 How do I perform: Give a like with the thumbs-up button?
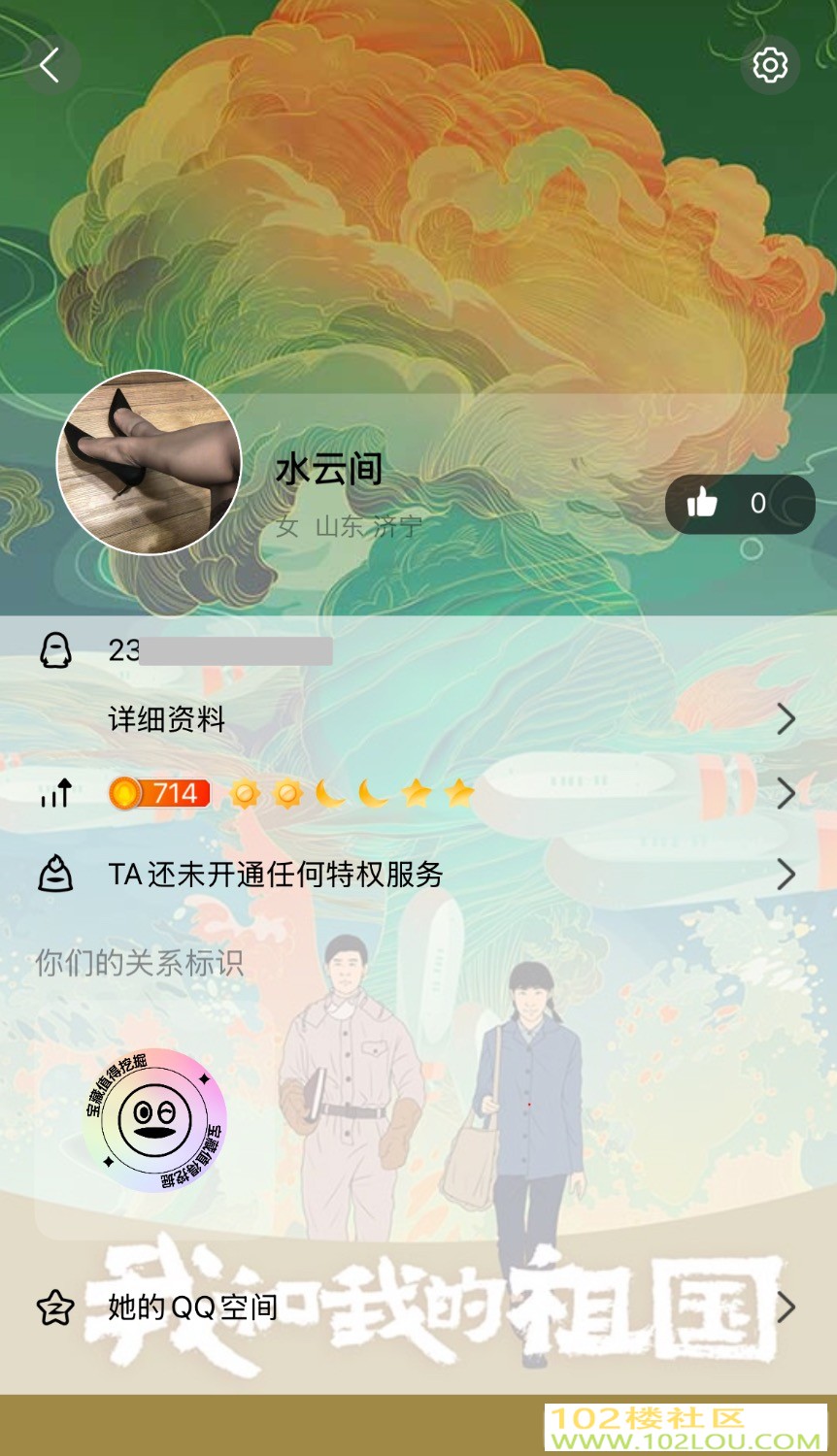[x=703, y=503]
